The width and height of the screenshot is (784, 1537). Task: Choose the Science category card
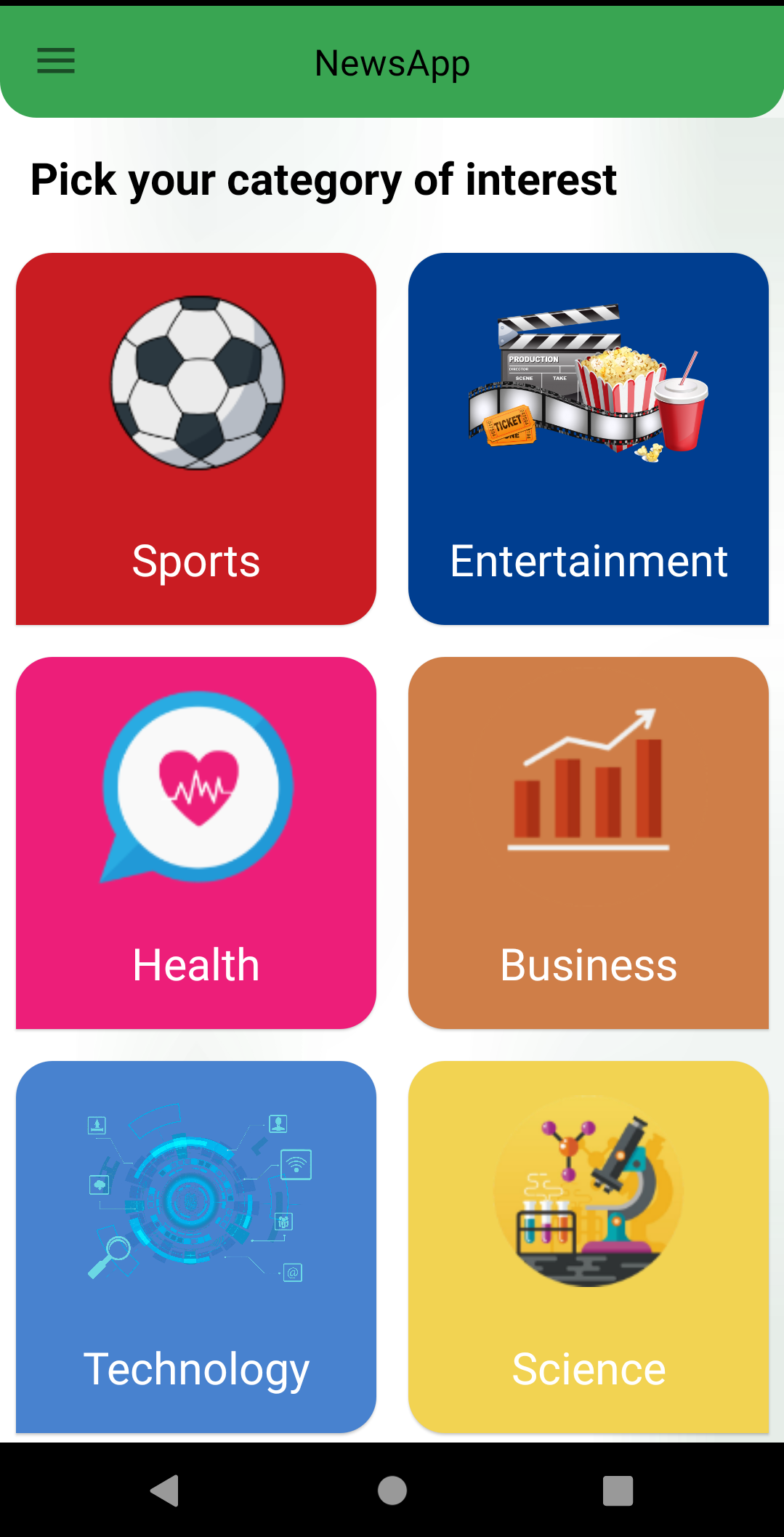(589, 1248)
